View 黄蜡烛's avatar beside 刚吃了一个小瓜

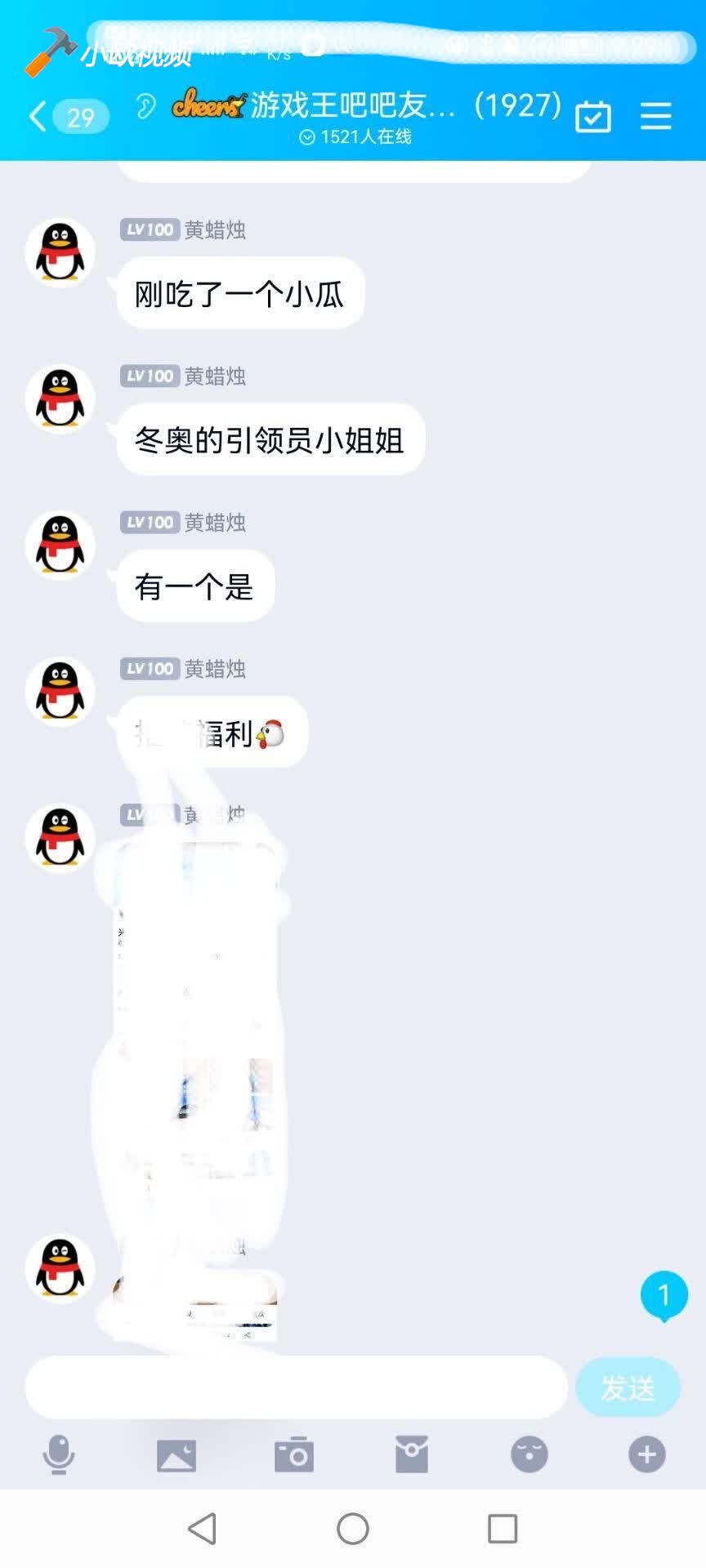pyautogui.click(x=60, y=253)
